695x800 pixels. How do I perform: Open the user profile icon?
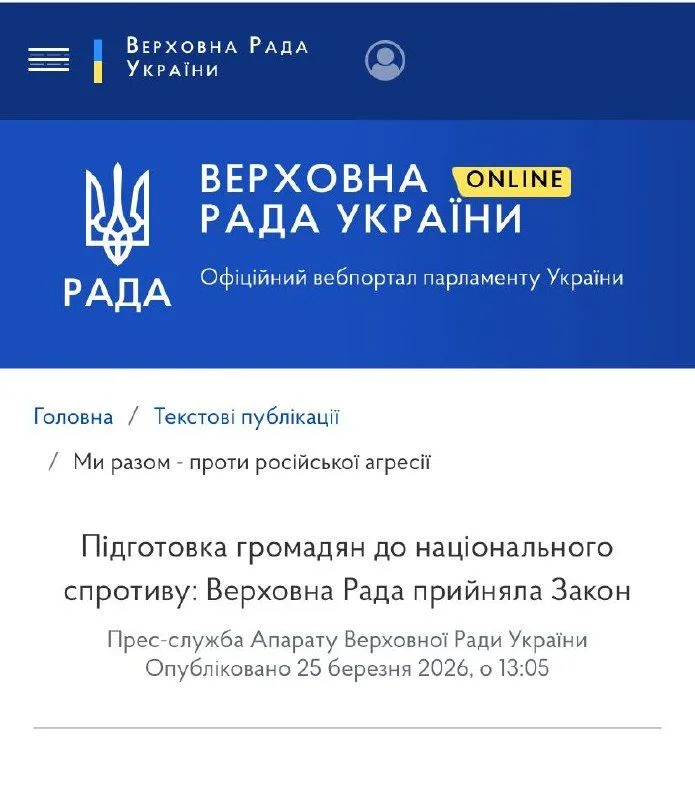[385, 60]
